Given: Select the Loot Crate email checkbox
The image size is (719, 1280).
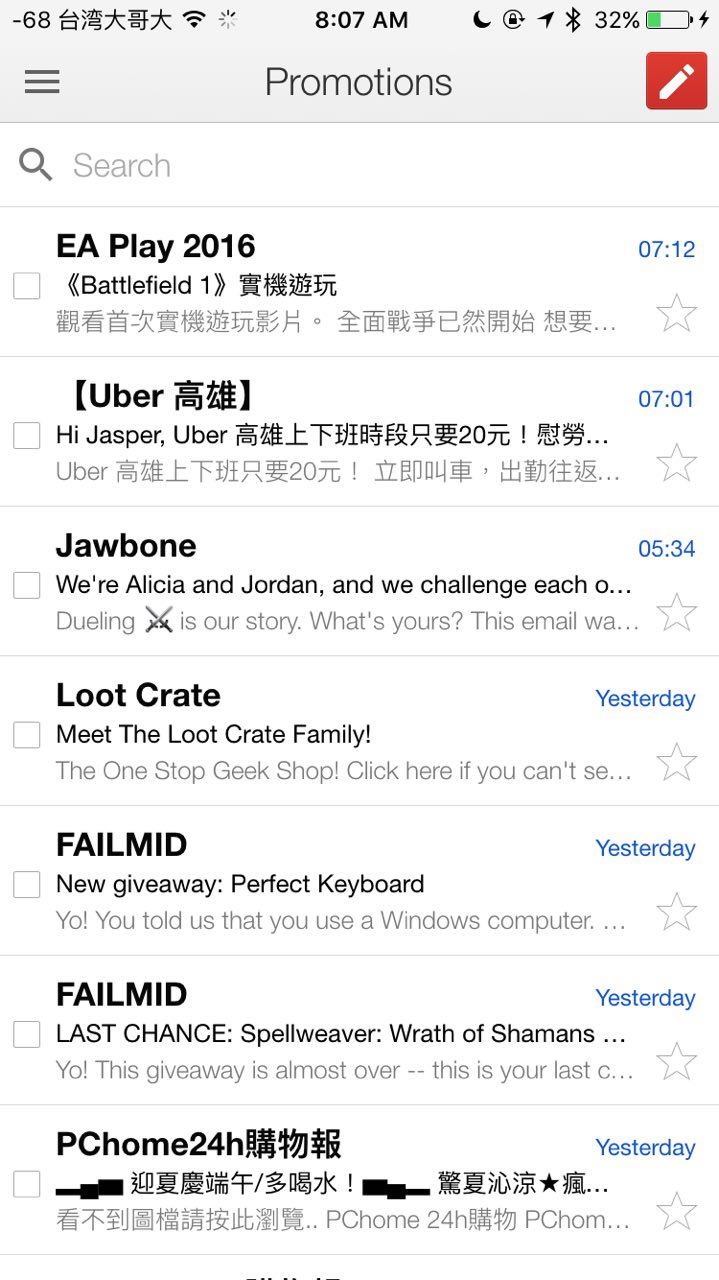Looking at the screenshot, I should click(27, 735).
